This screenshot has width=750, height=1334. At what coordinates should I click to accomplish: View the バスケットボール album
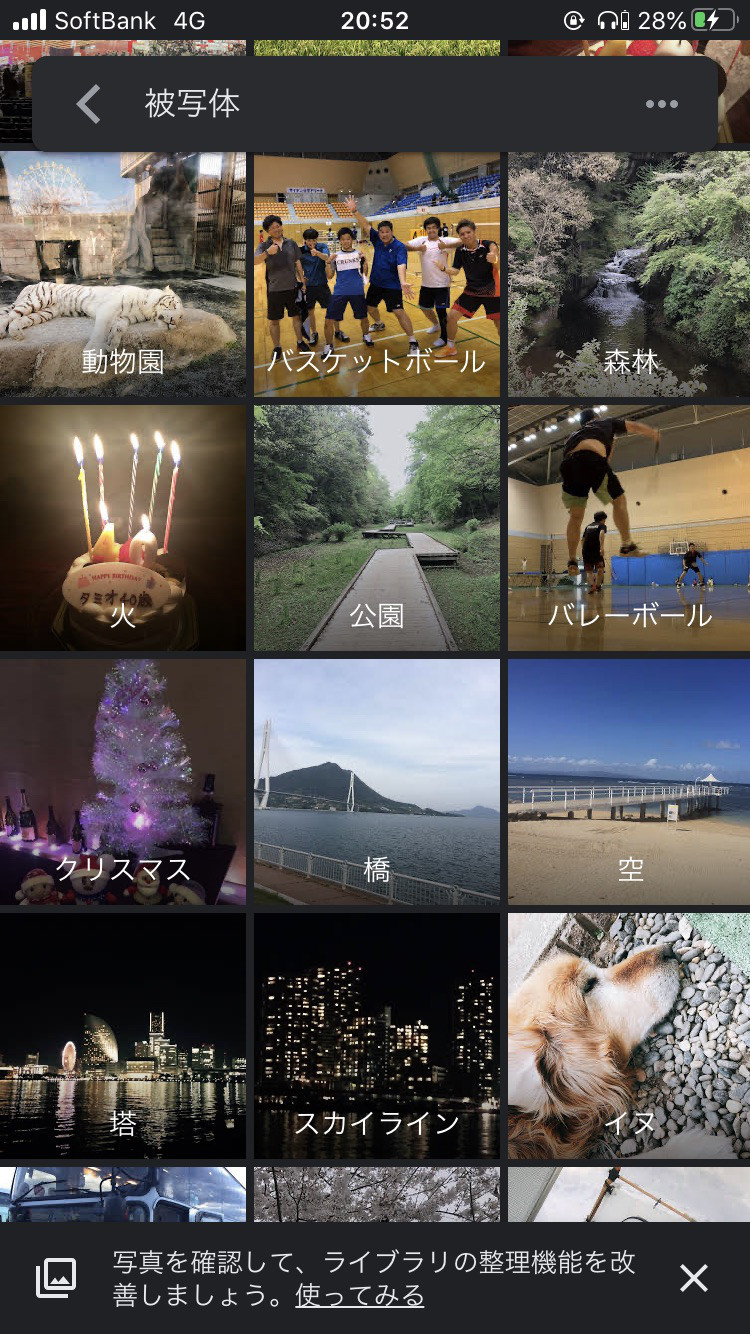(x=377, y=274)
